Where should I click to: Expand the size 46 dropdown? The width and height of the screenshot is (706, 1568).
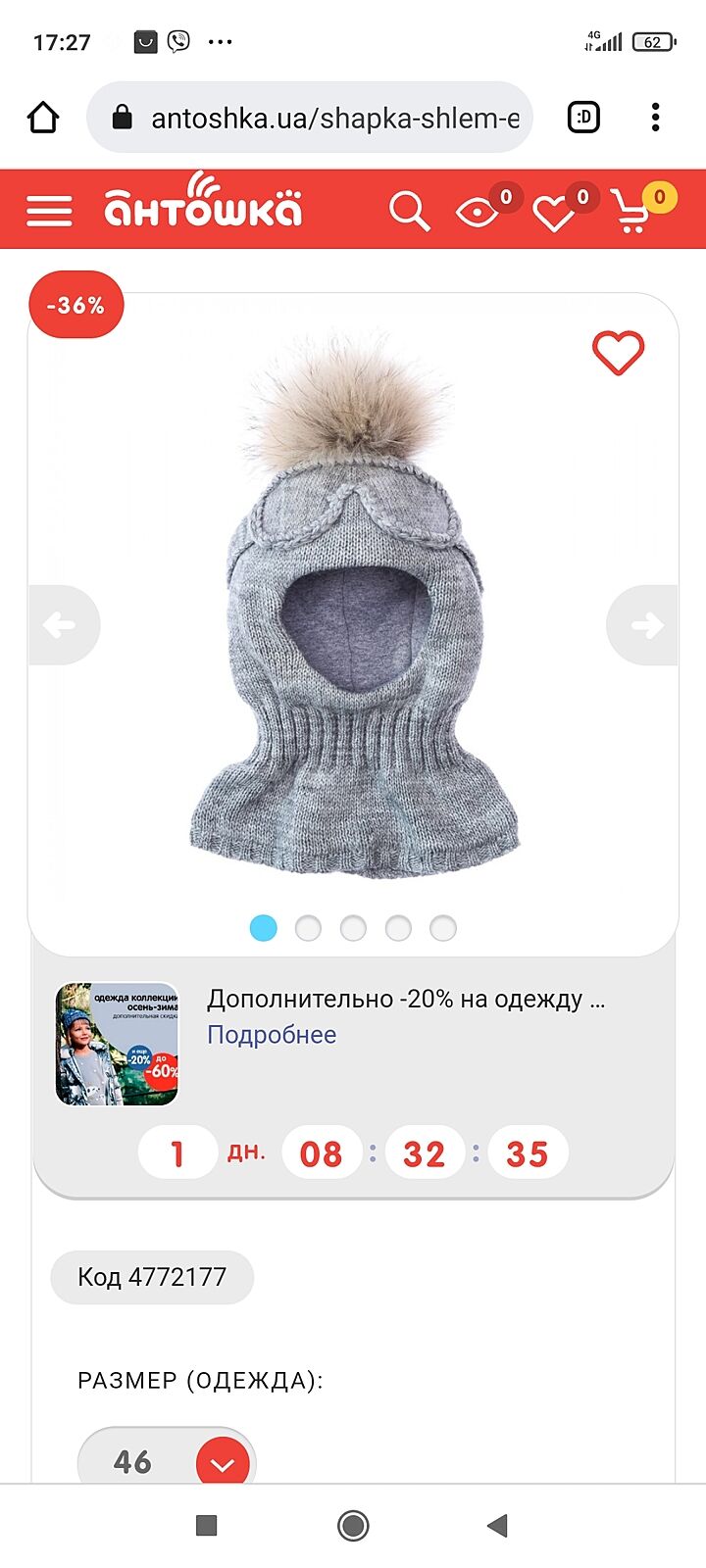(x=223, y=1464)
